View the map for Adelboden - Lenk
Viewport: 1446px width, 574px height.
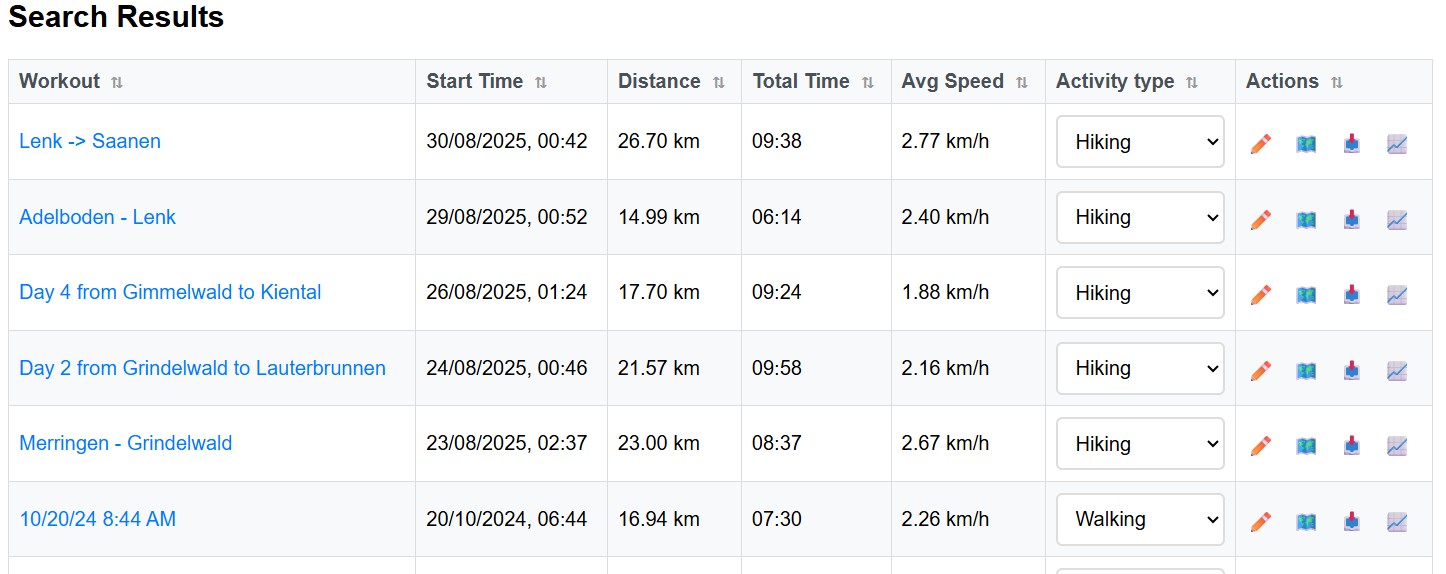[x=1306, y=219]
